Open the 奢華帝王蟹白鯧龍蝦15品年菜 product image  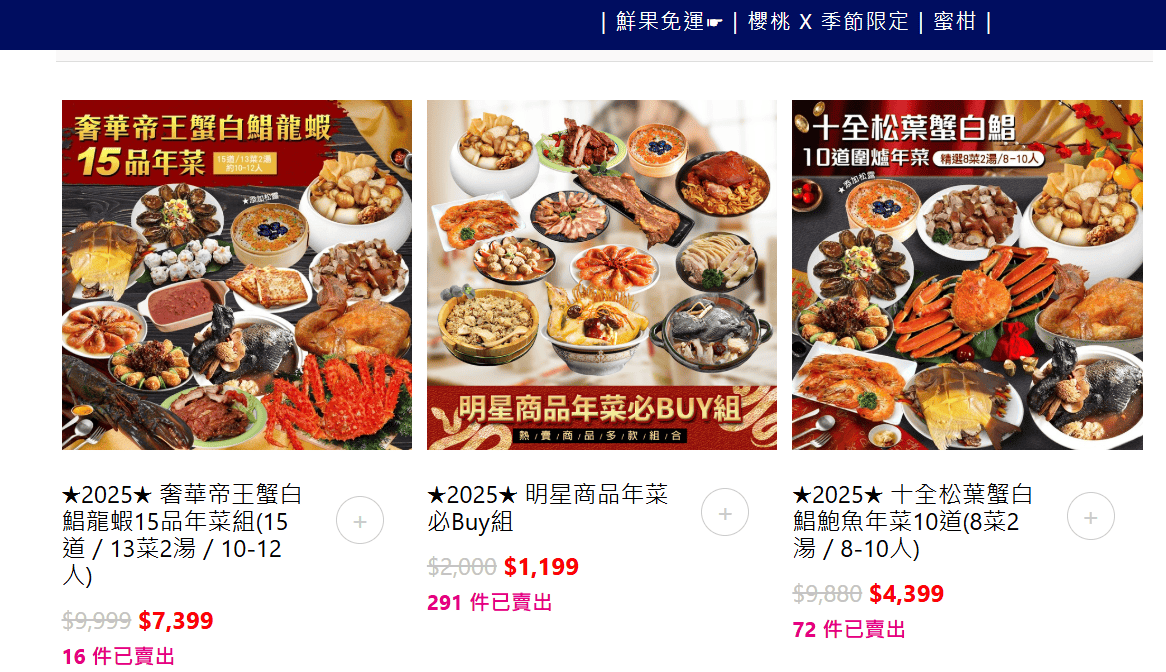click(x=237, y=275)
